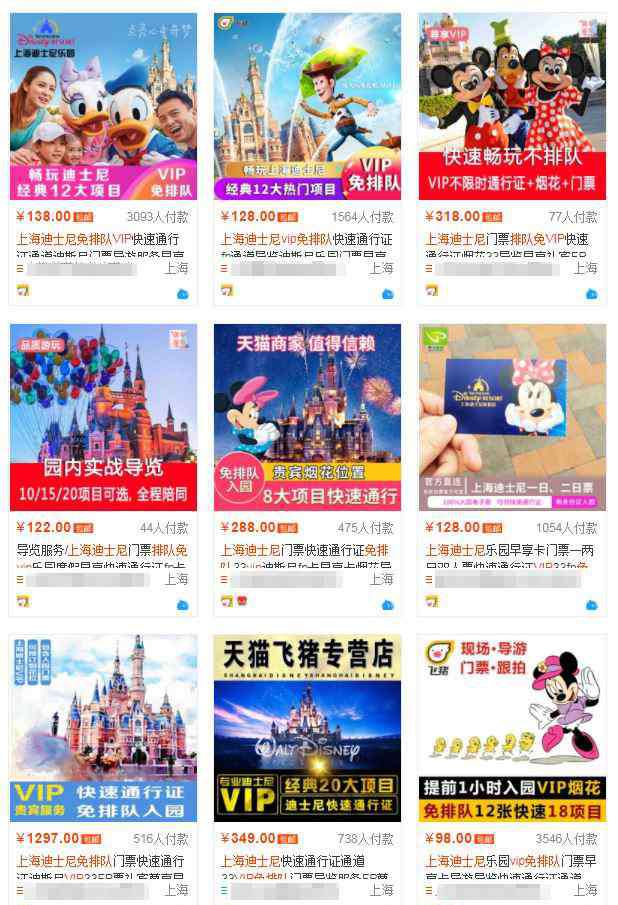View the ¥318.00 Mickey and Minnie VIP listing

click(511, 105)
